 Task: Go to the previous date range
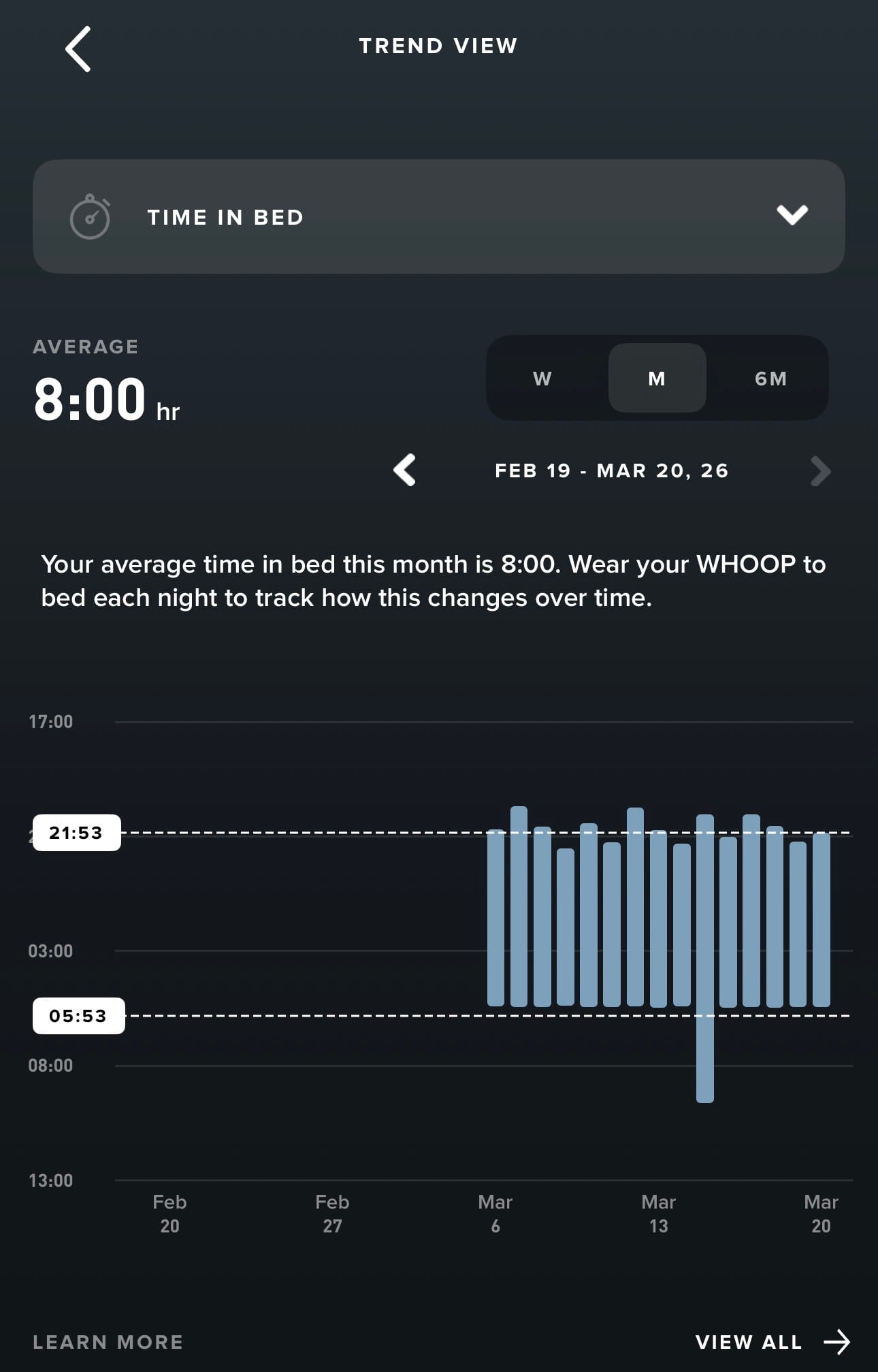pos(405,470)
